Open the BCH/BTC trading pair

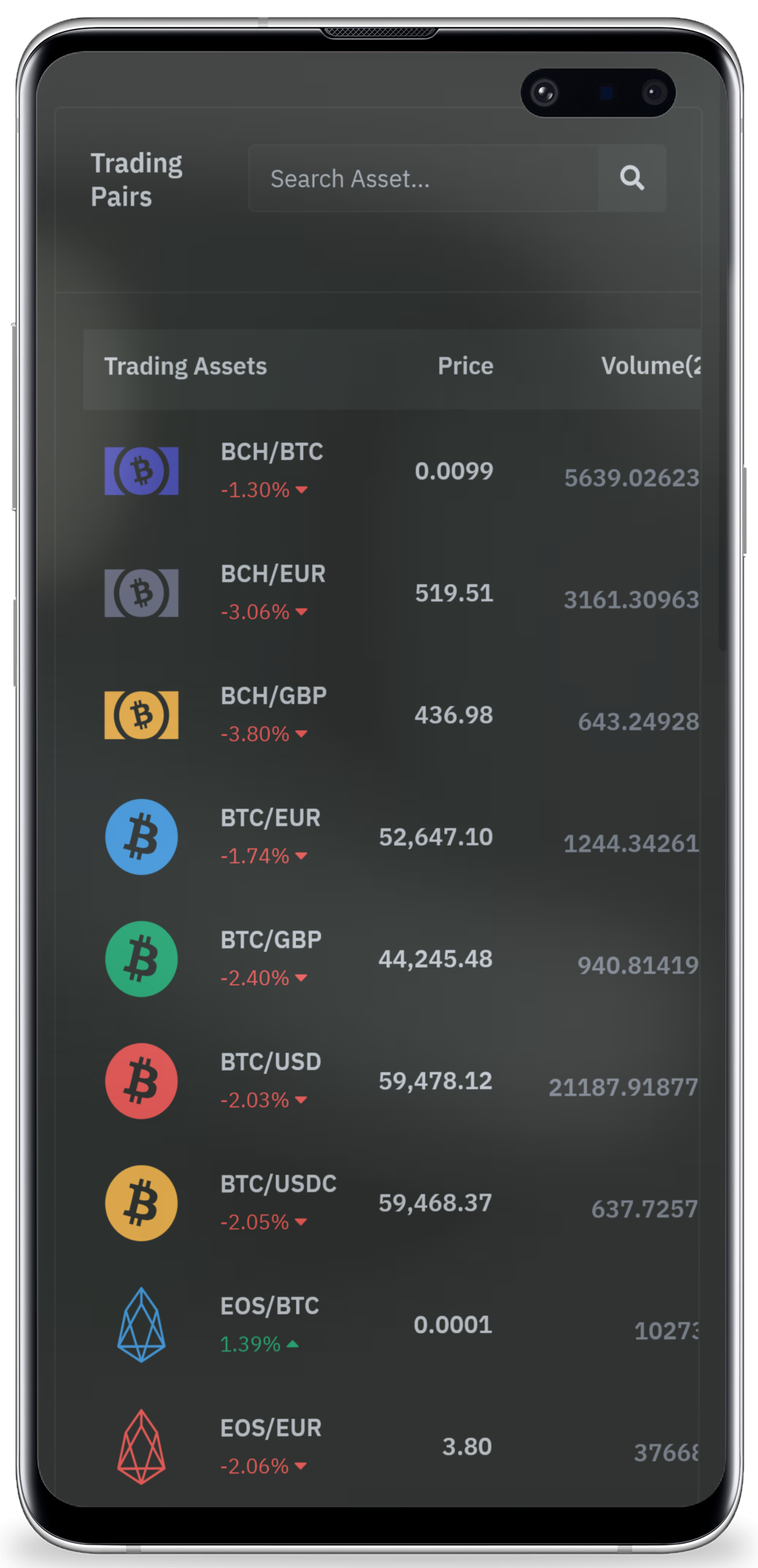coord(272,453)
